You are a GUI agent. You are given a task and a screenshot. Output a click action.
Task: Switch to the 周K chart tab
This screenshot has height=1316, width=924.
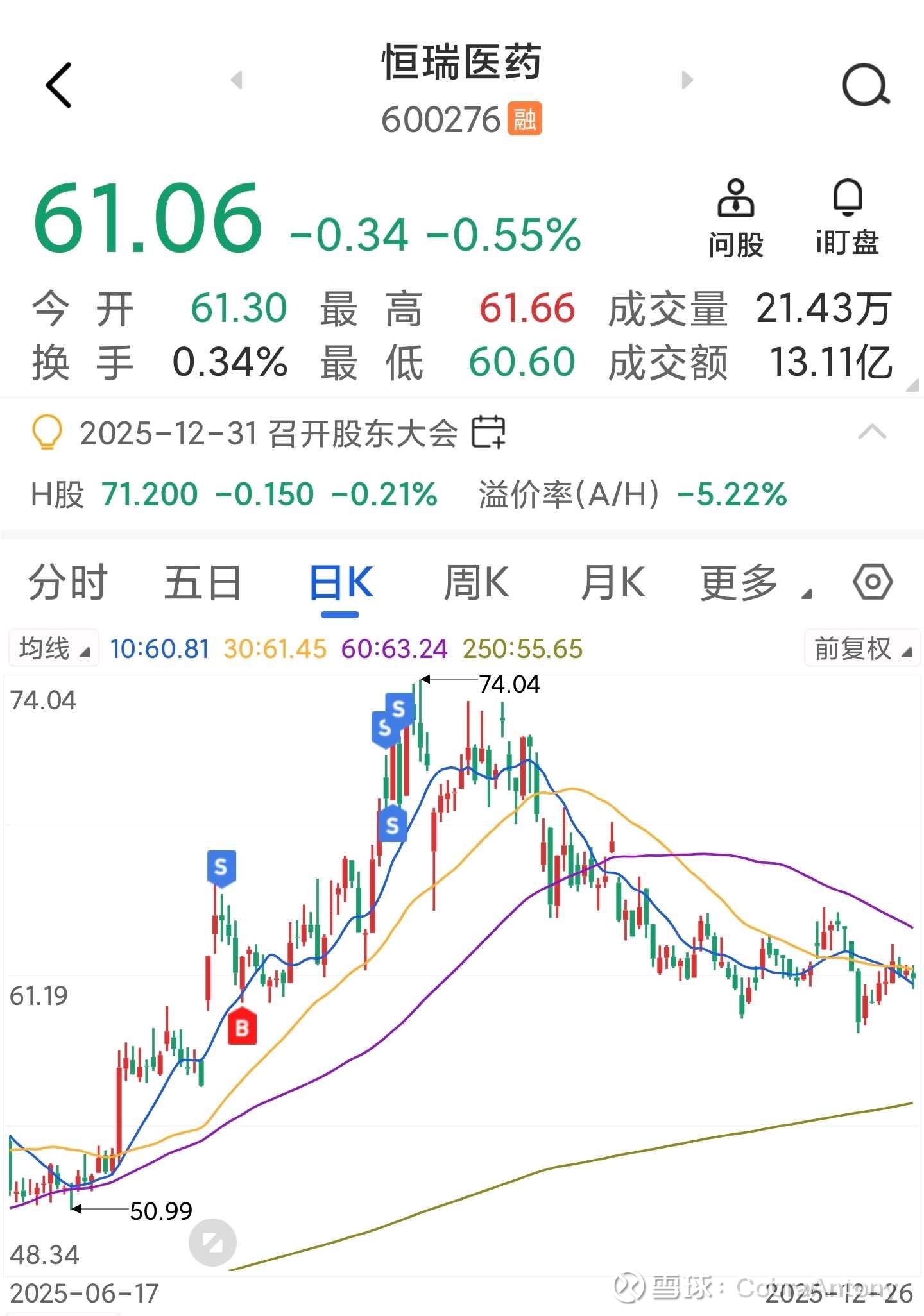[476, 582]
